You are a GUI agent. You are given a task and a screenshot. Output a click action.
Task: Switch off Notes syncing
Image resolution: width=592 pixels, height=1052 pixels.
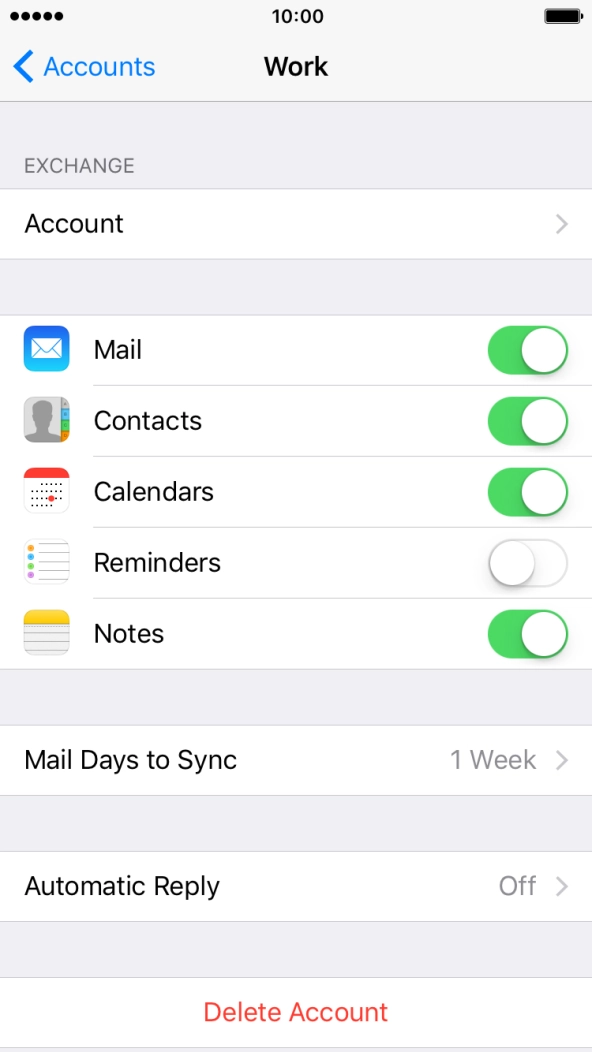click(528, 634)
